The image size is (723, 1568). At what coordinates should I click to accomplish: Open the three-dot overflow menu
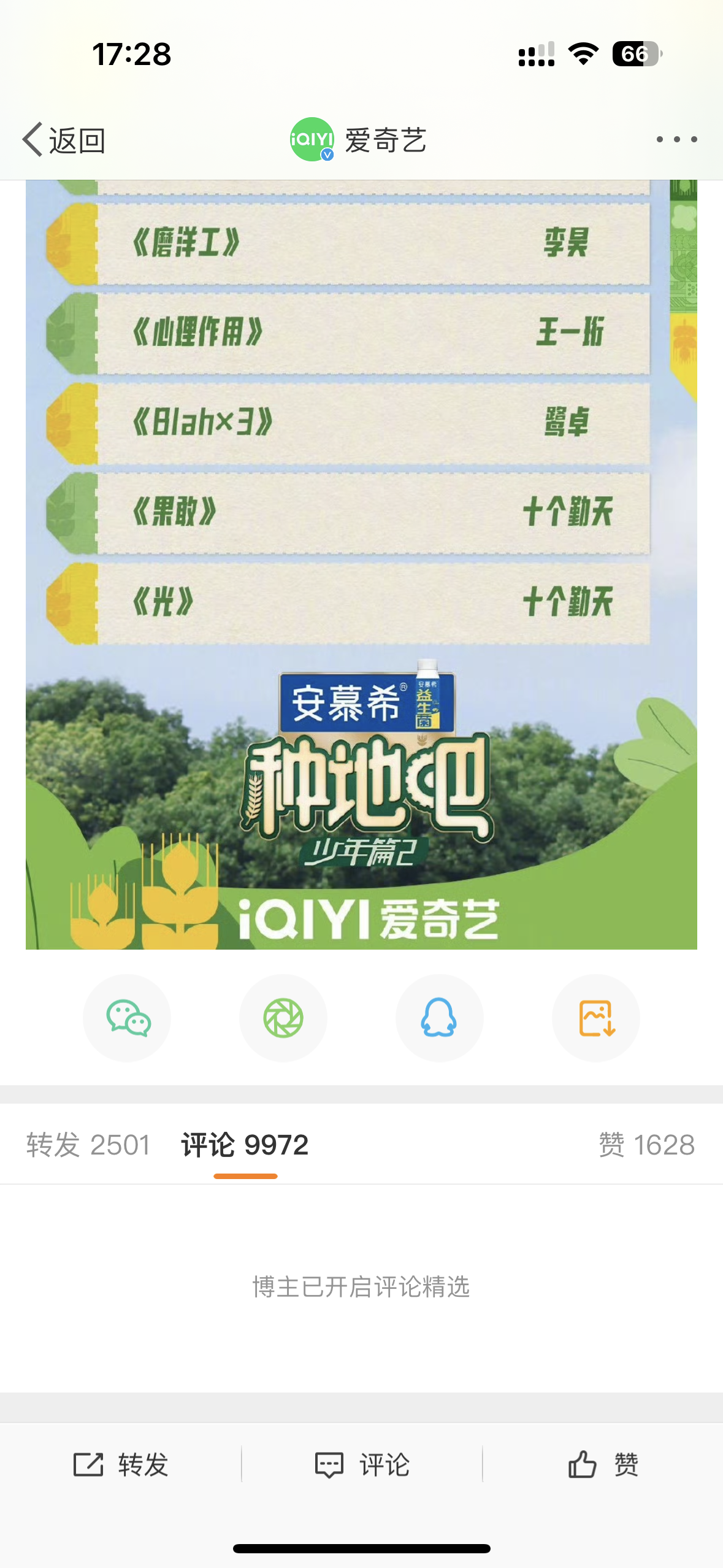(x=676, y=140)
